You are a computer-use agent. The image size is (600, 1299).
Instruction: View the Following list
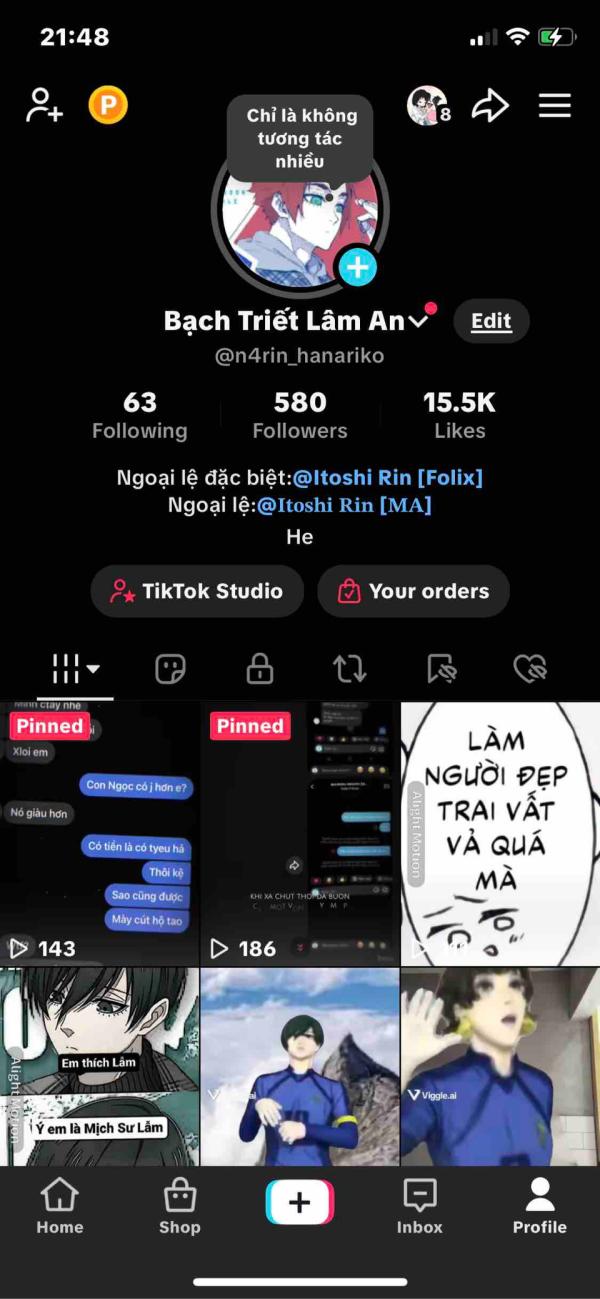point(140,416)
